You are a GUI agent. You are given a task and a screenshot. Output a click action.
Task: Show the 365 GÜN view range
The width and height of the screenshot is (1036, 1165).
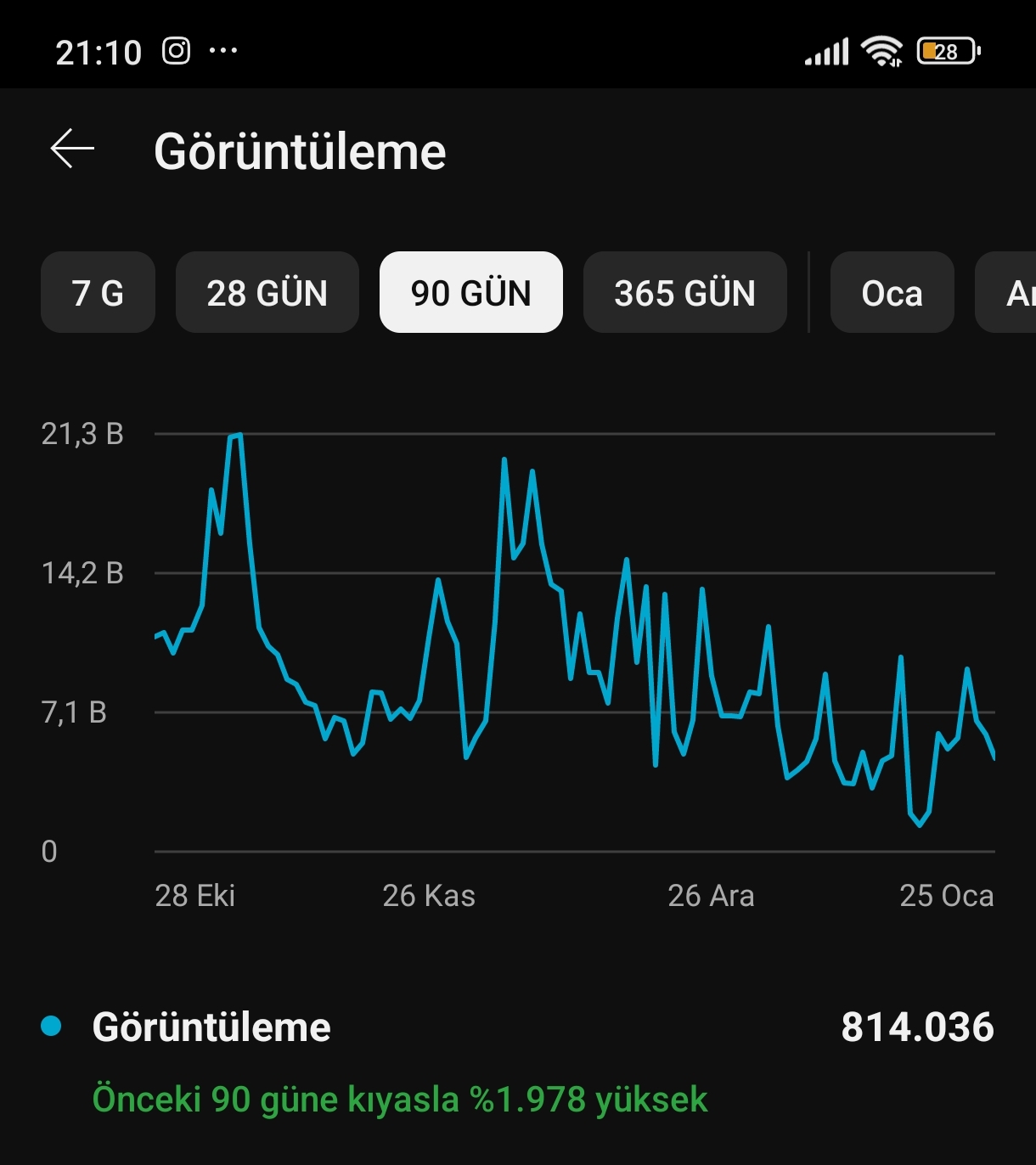coord(685,292)
